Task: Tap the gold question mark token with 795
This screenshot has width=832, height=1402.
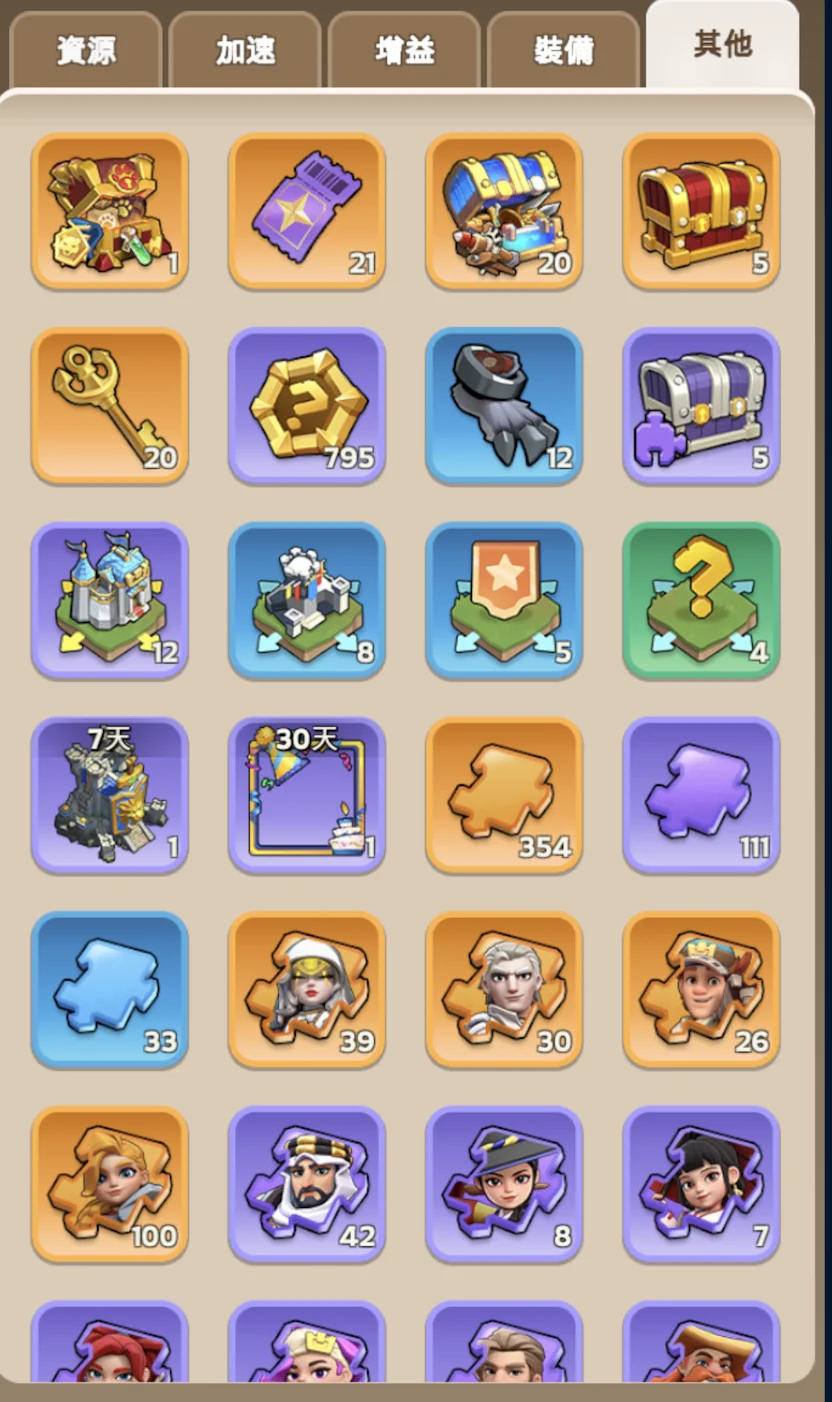Action: coord(307,405)
